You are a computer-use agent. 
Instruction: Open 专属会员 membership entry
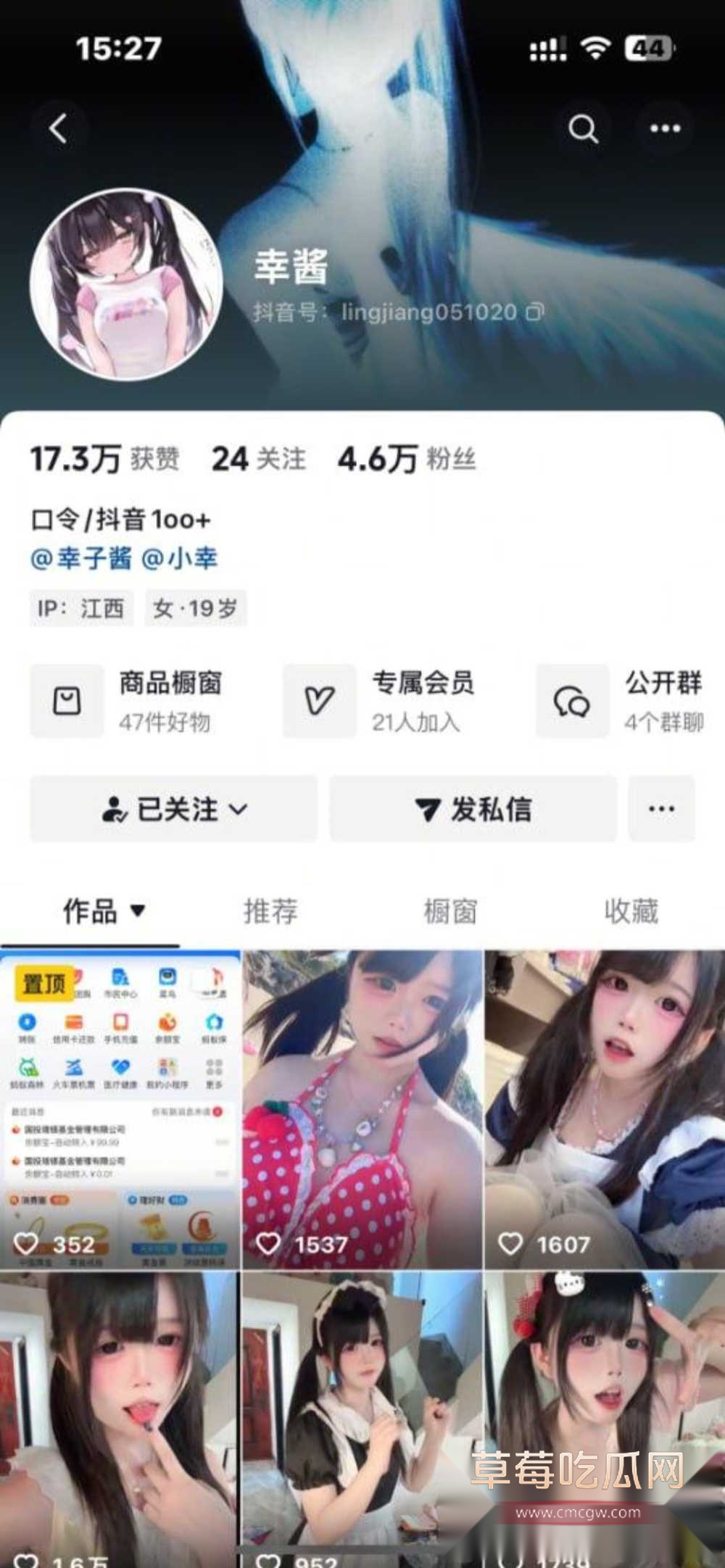tap(379, 700)
